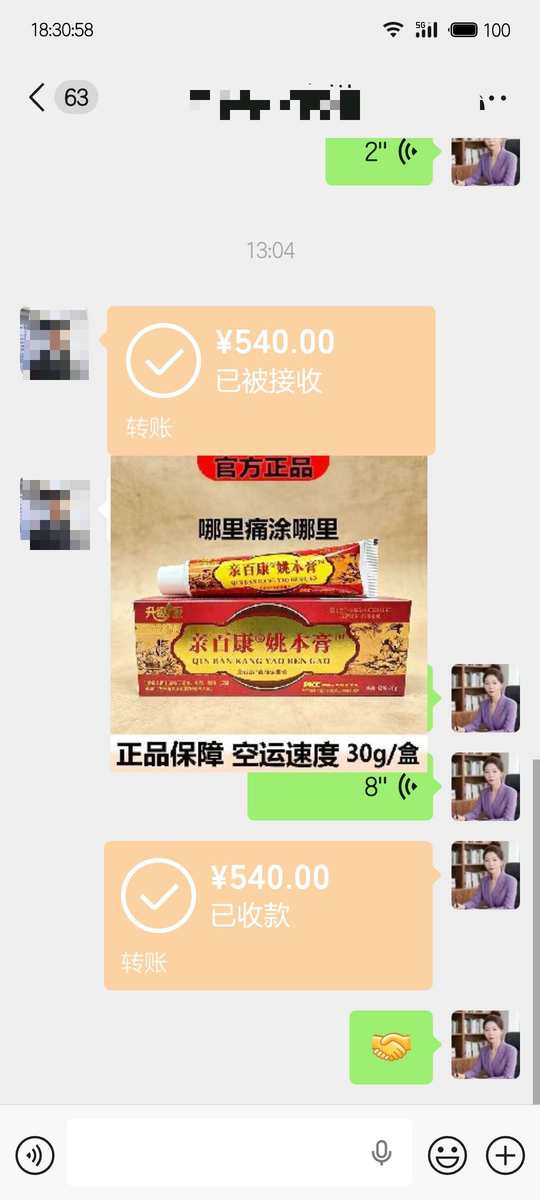The width and height of the screenshot is (540, 1200).
Task: Tap the message text field
Action: tap(239, 1153)
